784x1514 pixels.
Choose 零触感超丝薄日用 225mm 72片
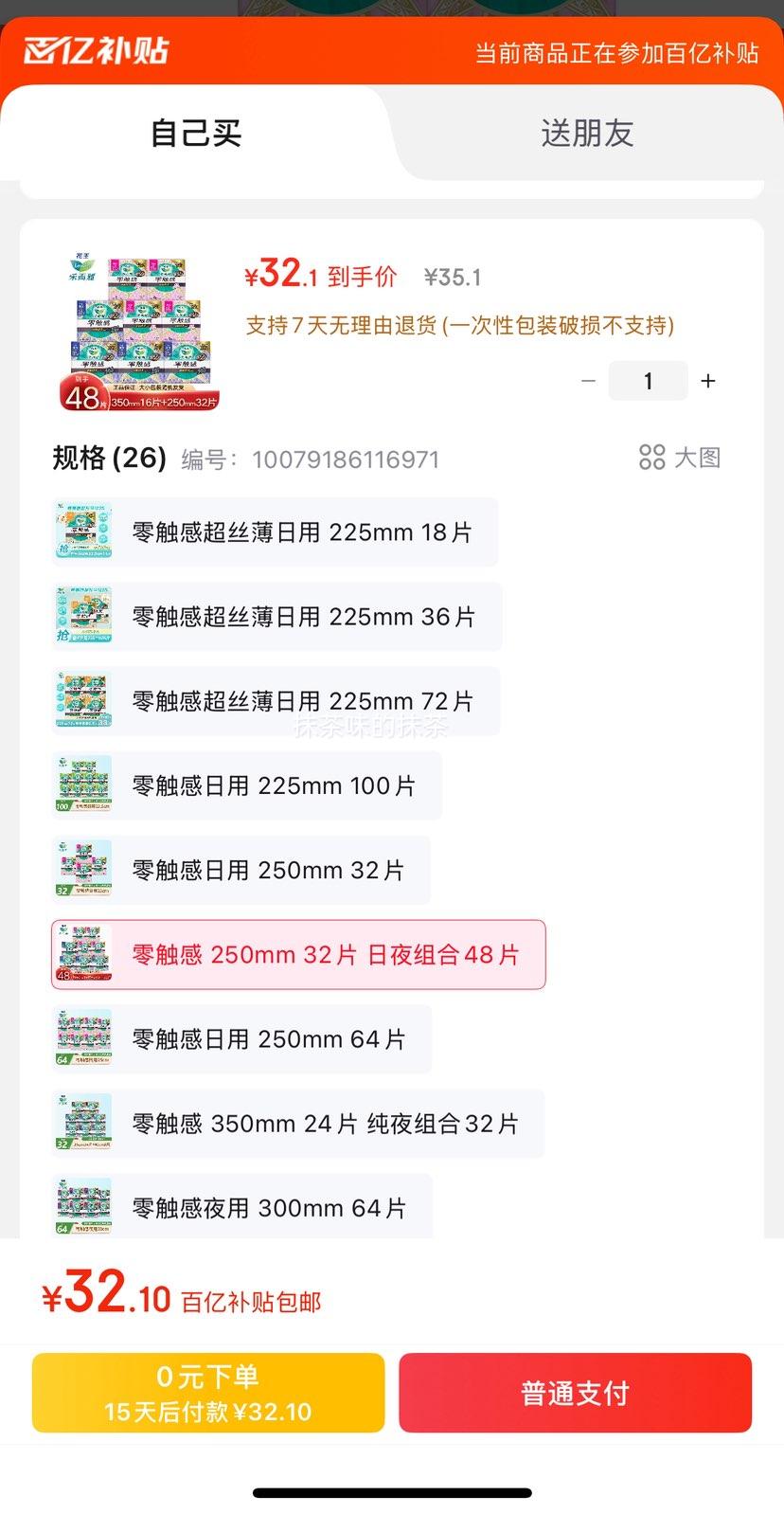point(276,701)
